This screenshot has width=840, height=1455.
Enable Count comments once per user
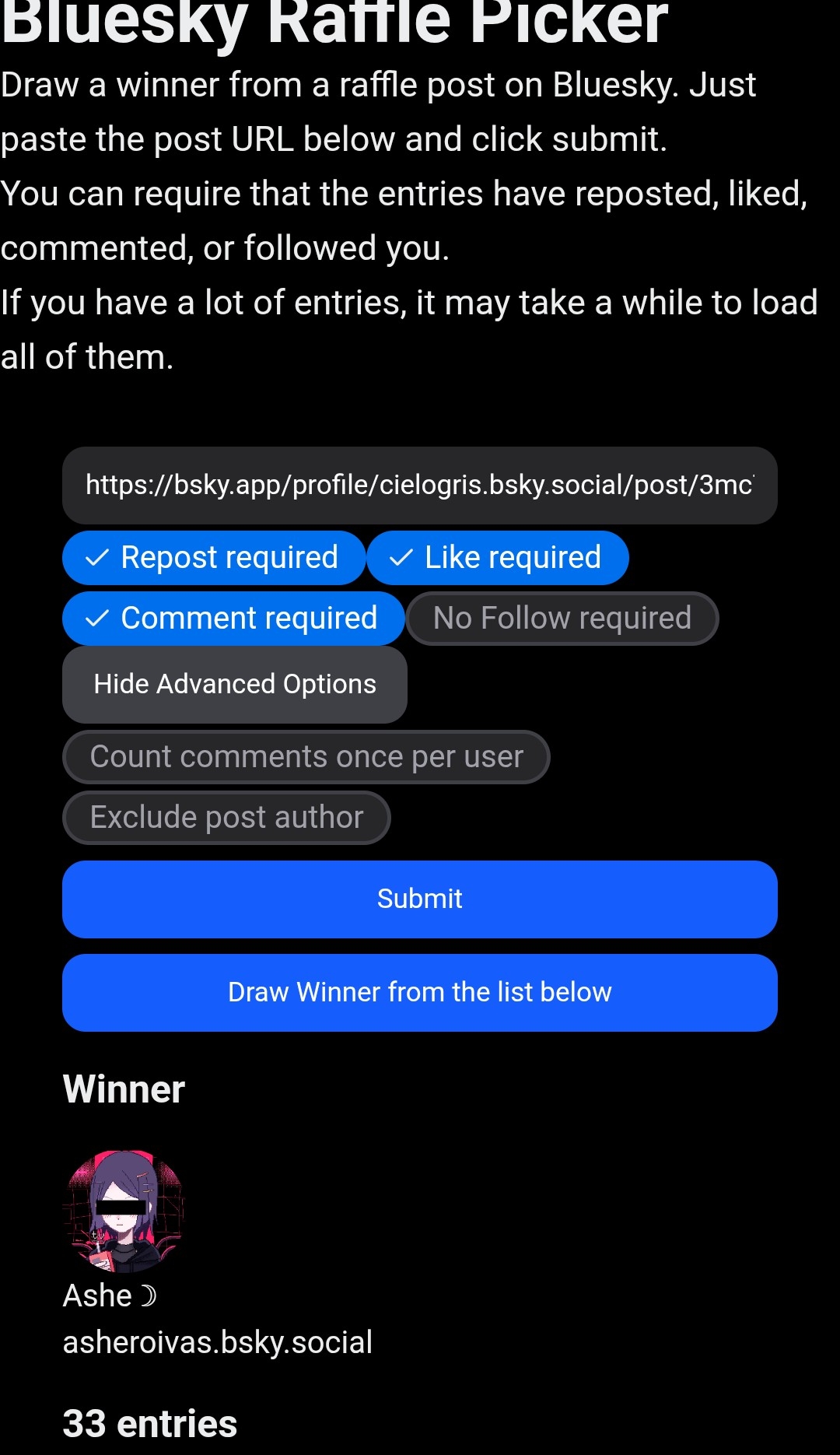pyautogui.click(x=306, y=757)
